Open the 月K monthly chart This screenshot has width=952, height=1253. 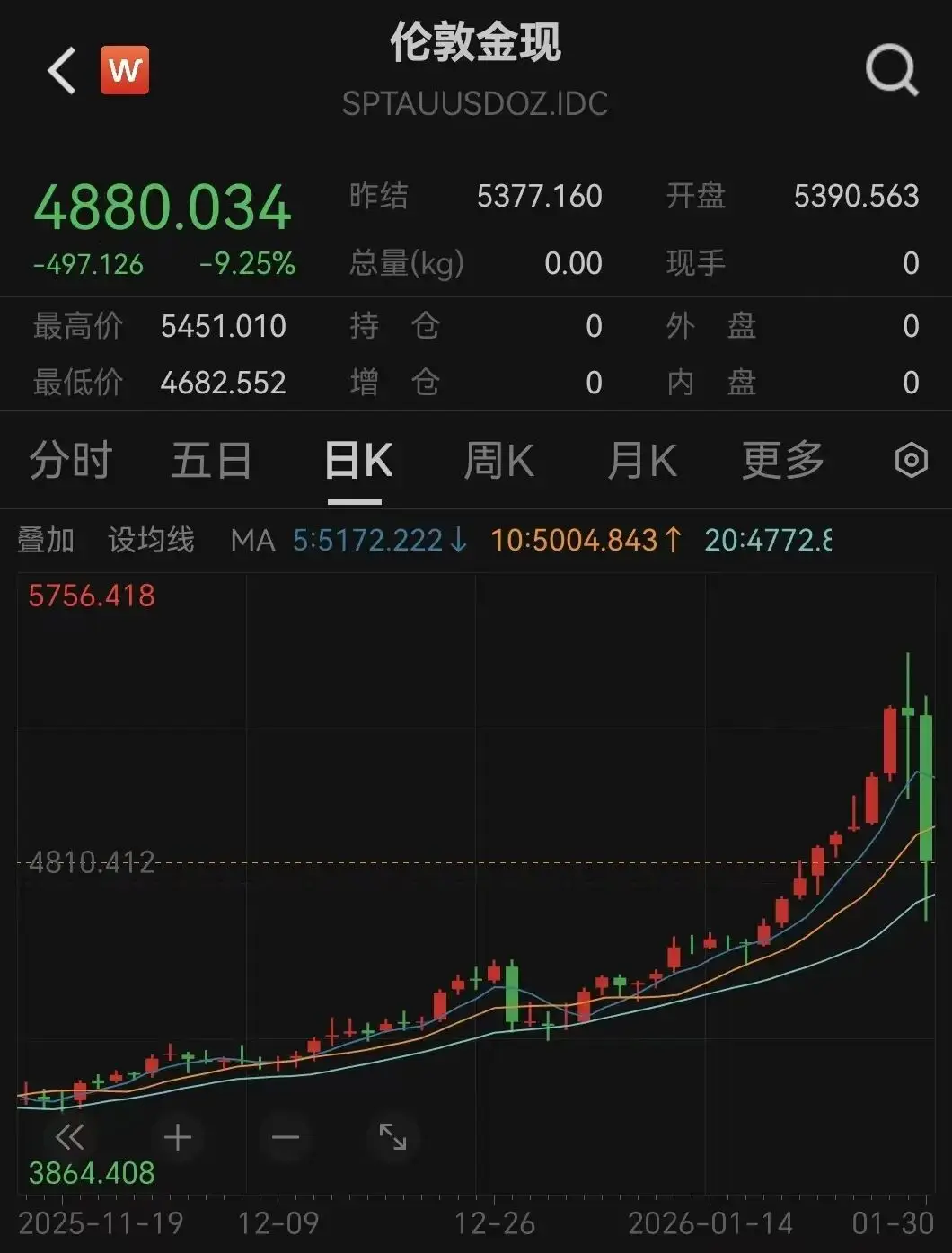click(642, 460)
